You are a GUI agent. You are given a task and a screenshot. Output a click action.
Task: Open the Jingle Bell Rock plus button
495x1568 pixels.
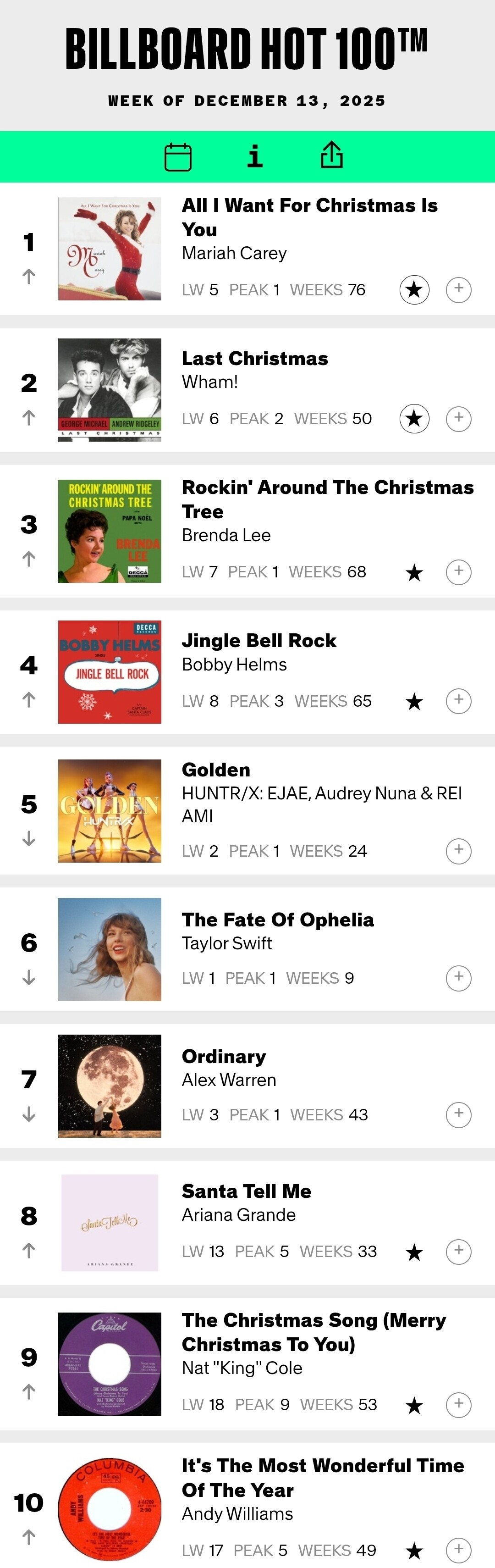(x=458, y=701)
